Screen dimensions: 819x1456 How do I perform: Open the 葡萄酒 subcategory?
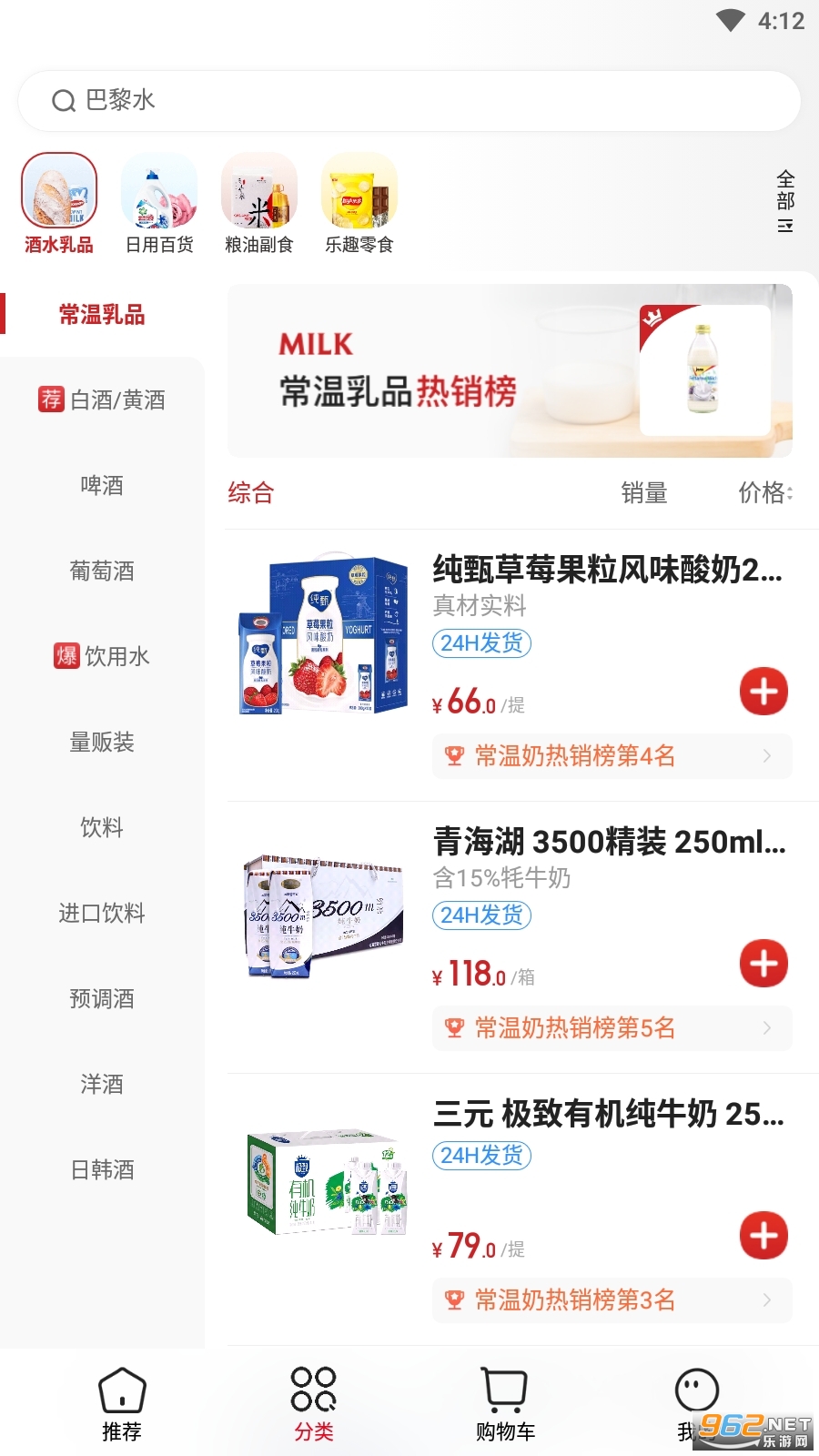coord(102,571)
